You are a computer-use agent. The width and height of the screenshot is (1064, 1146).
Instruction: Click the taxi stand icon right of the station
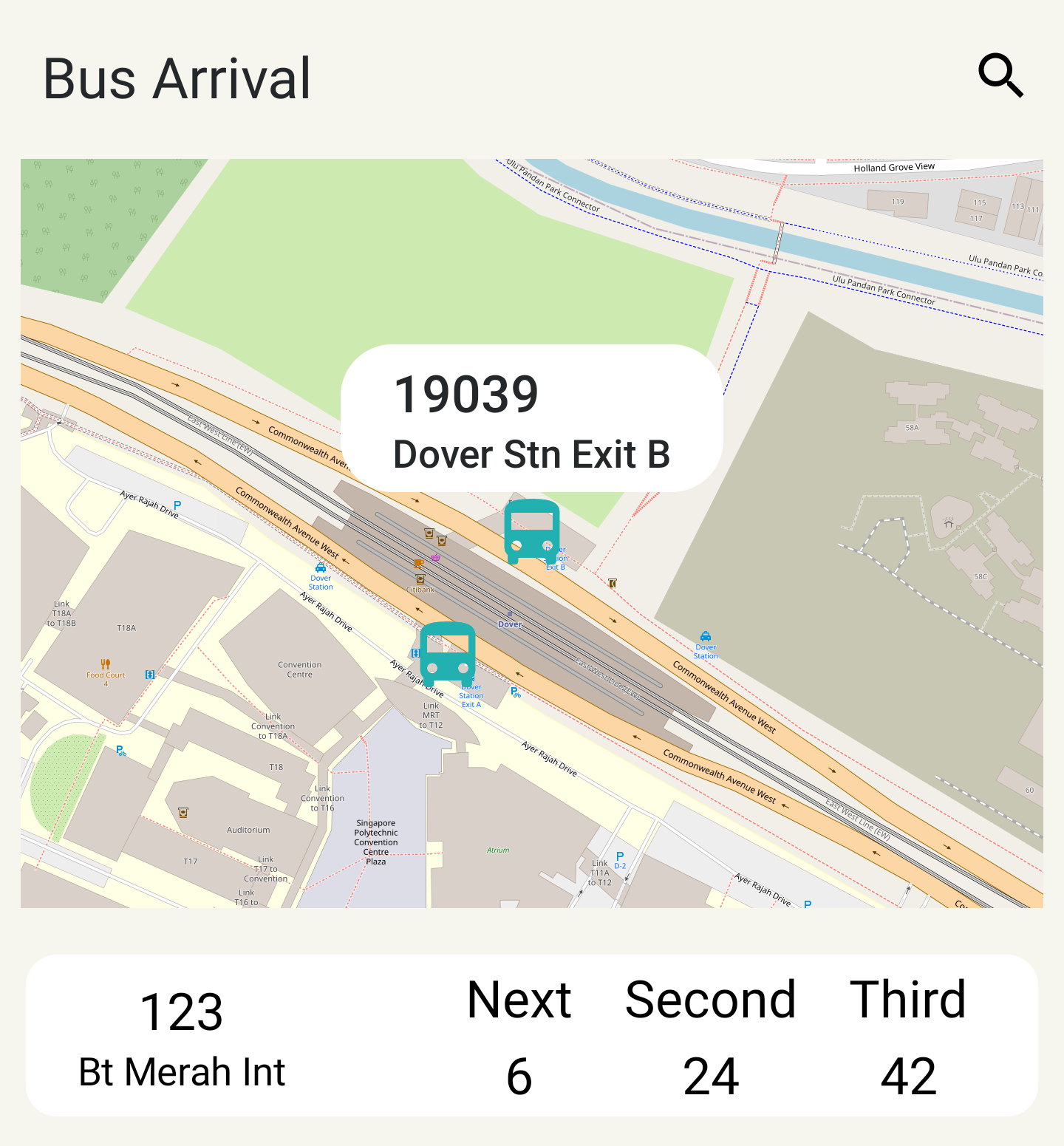click(705, 635)
